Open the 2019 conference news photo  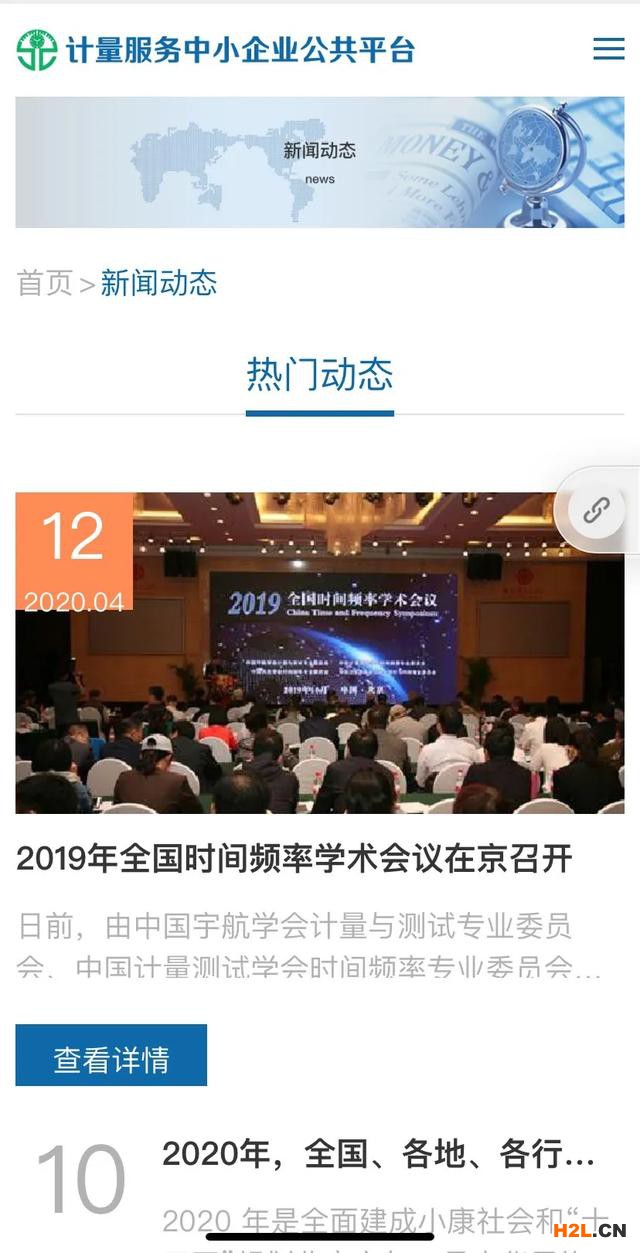click(319, 652)
